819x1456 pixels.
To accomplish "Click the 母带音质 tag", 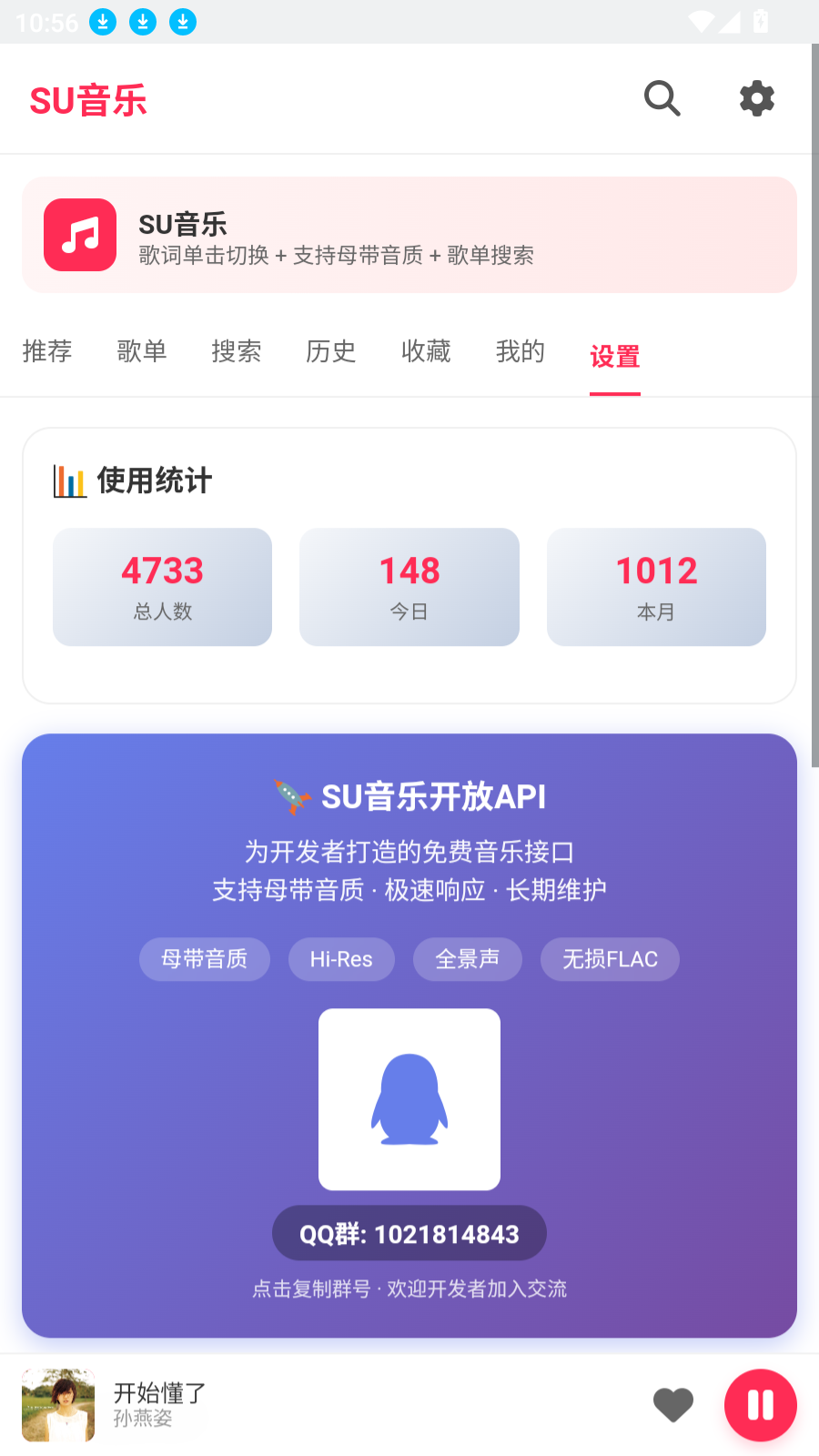I will pyautogui.click(x=204, y=958).
